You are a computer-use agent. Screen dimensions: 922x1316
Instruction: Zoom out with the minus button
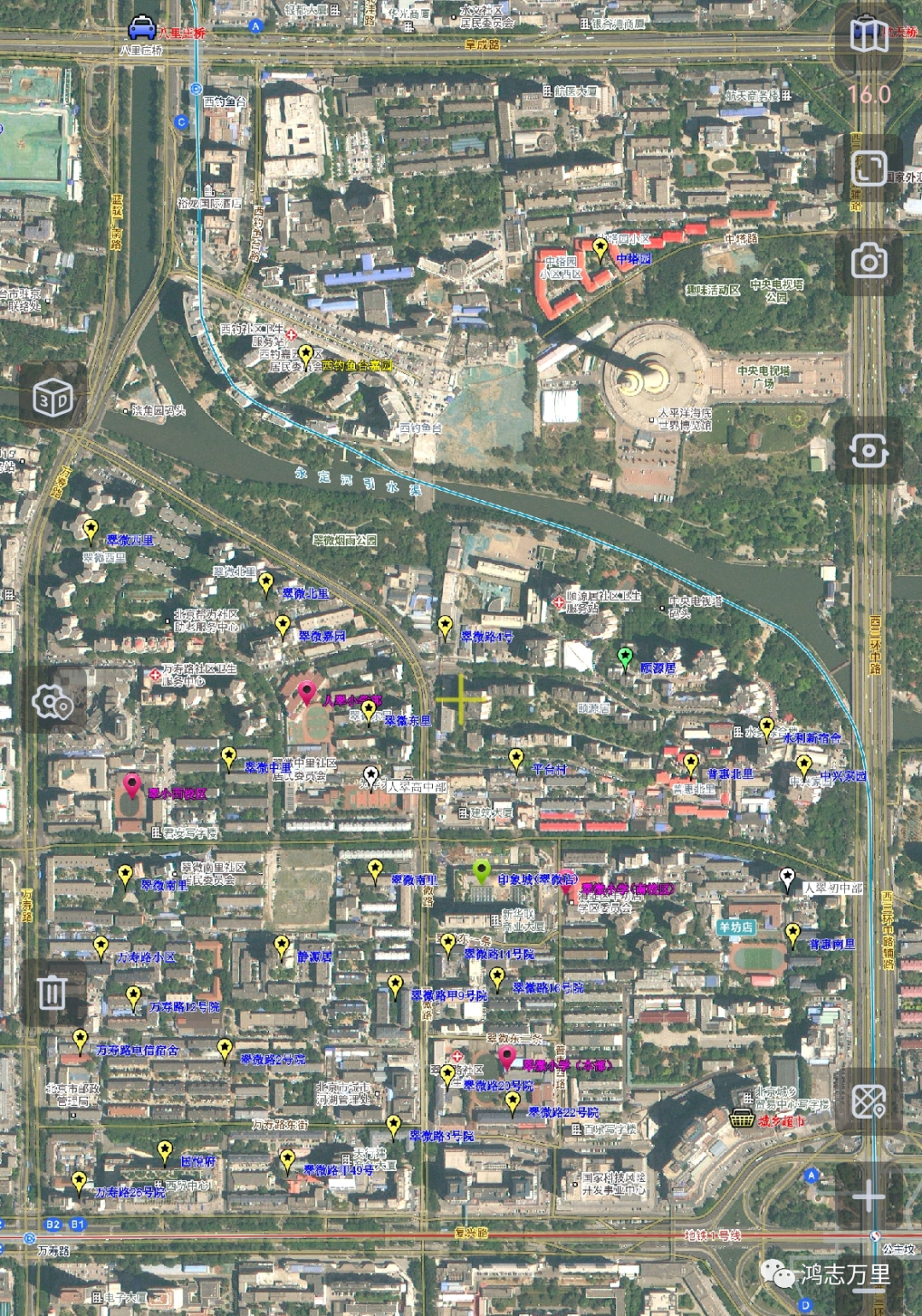tap(868, 1290)
